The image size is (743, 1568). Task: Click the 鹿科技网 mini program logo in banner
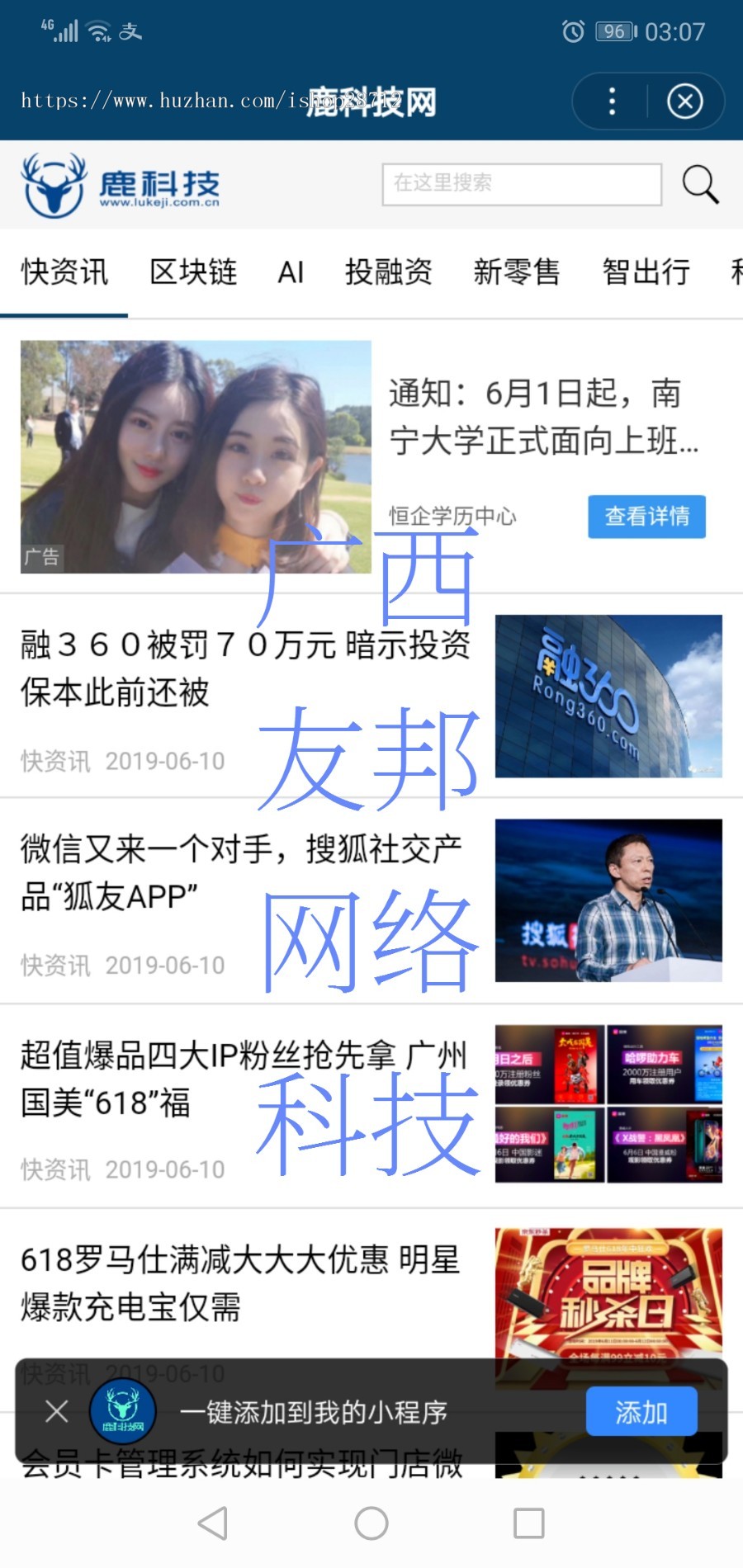point(121,1411)
